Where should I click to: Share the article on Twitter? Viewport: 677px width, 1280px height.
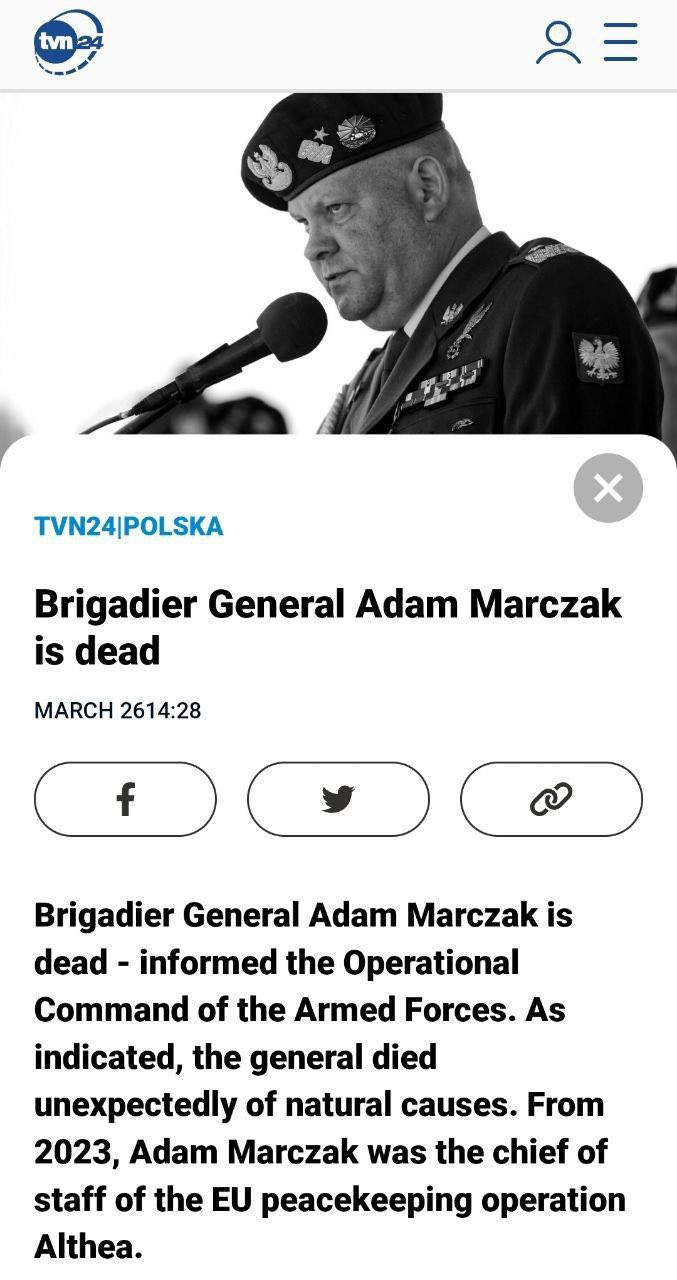click(x=338, y=799)
